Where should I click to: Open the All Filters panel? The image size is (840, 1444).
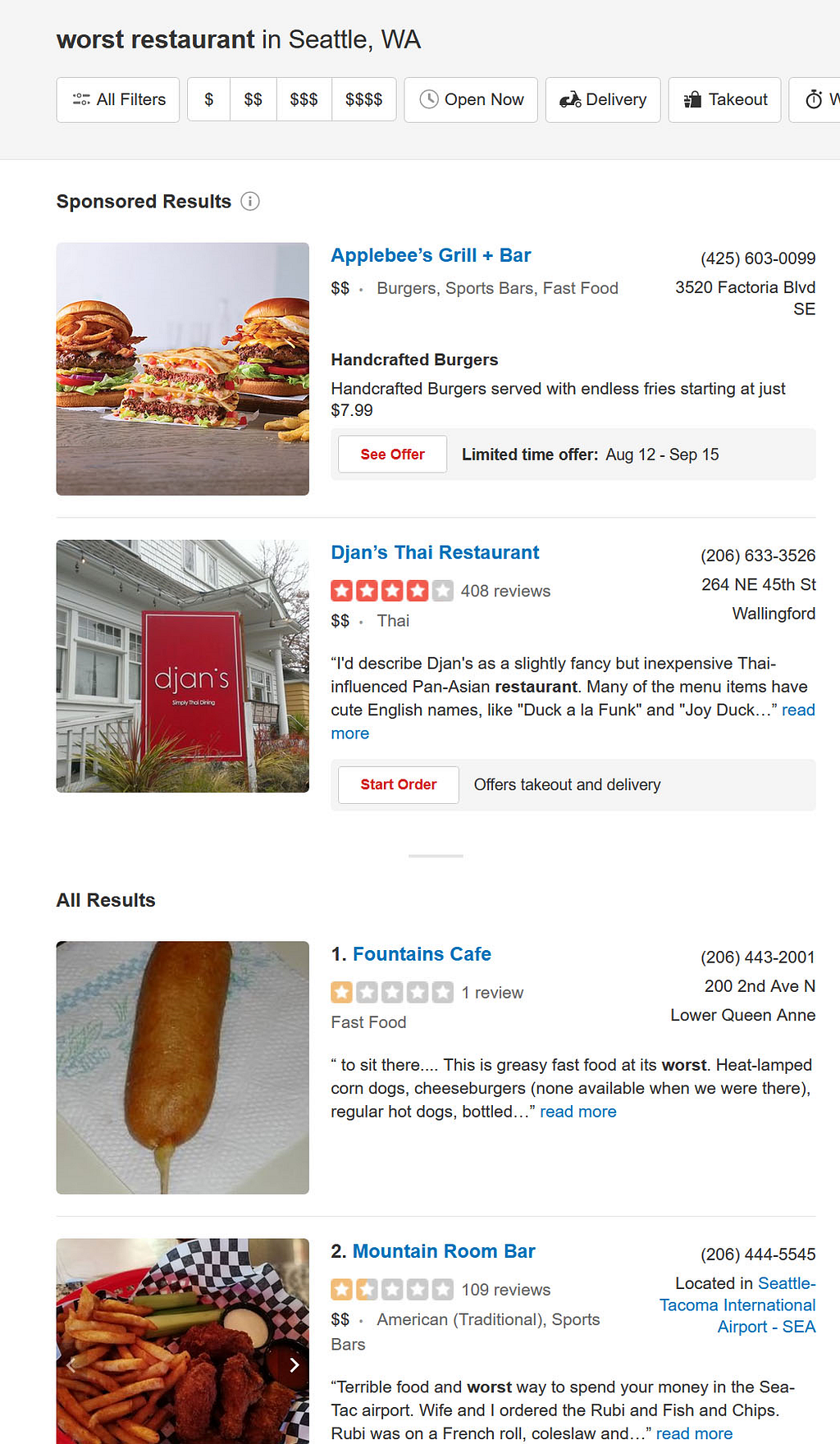click(x=118, y=100)
